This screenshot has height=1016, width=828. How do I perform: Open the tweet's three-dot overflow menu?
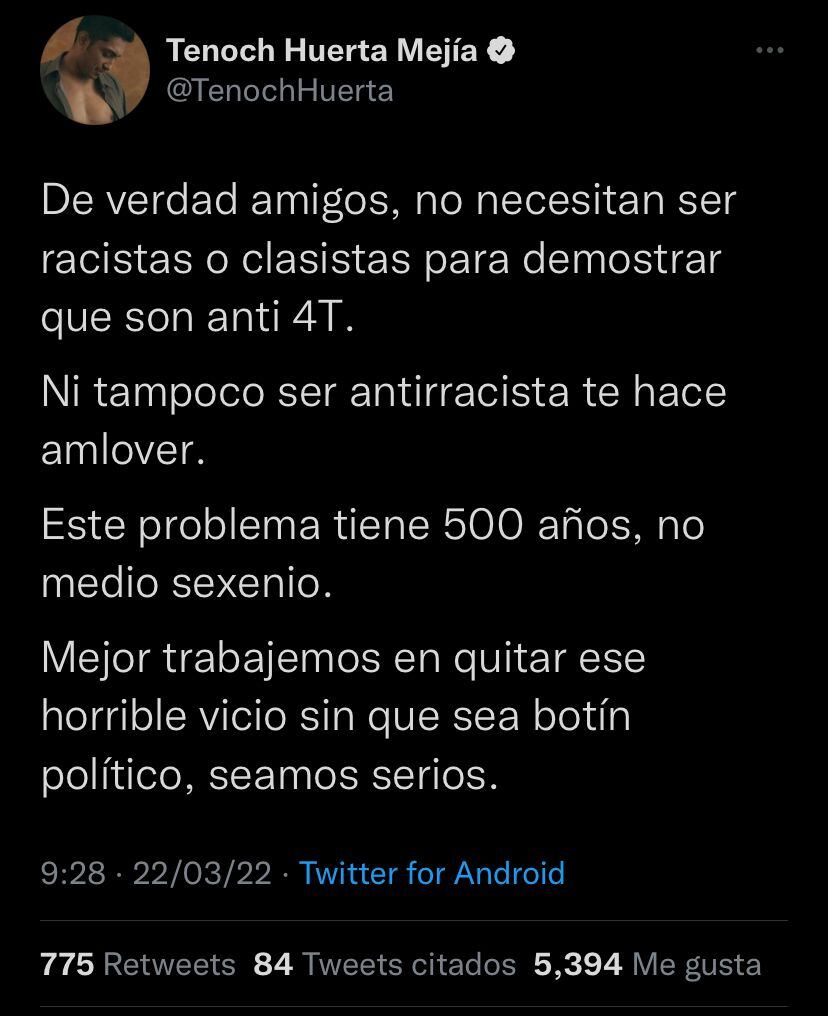click(x=769, y=51)
